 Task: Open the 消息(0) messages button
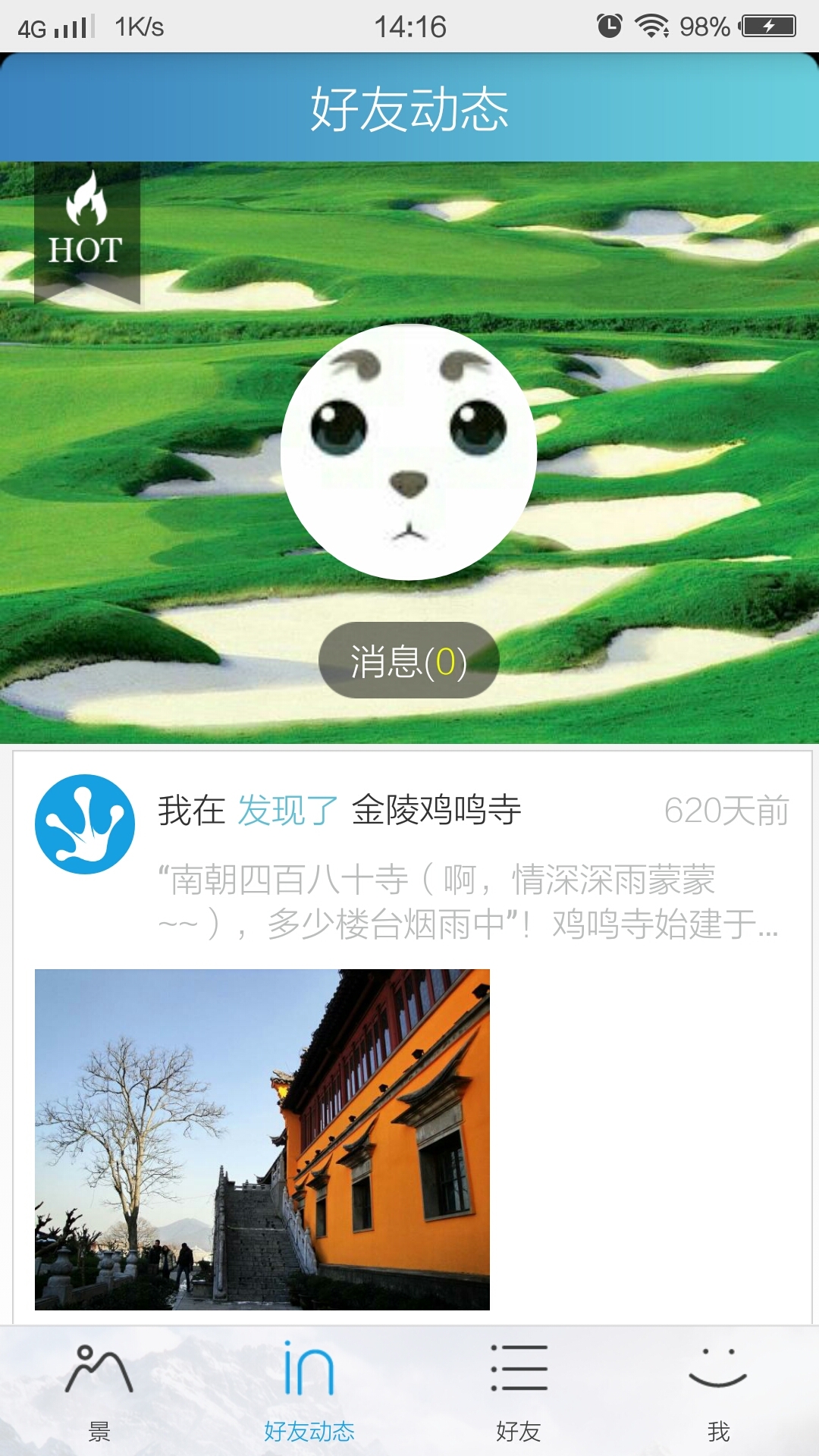point(409,661)
